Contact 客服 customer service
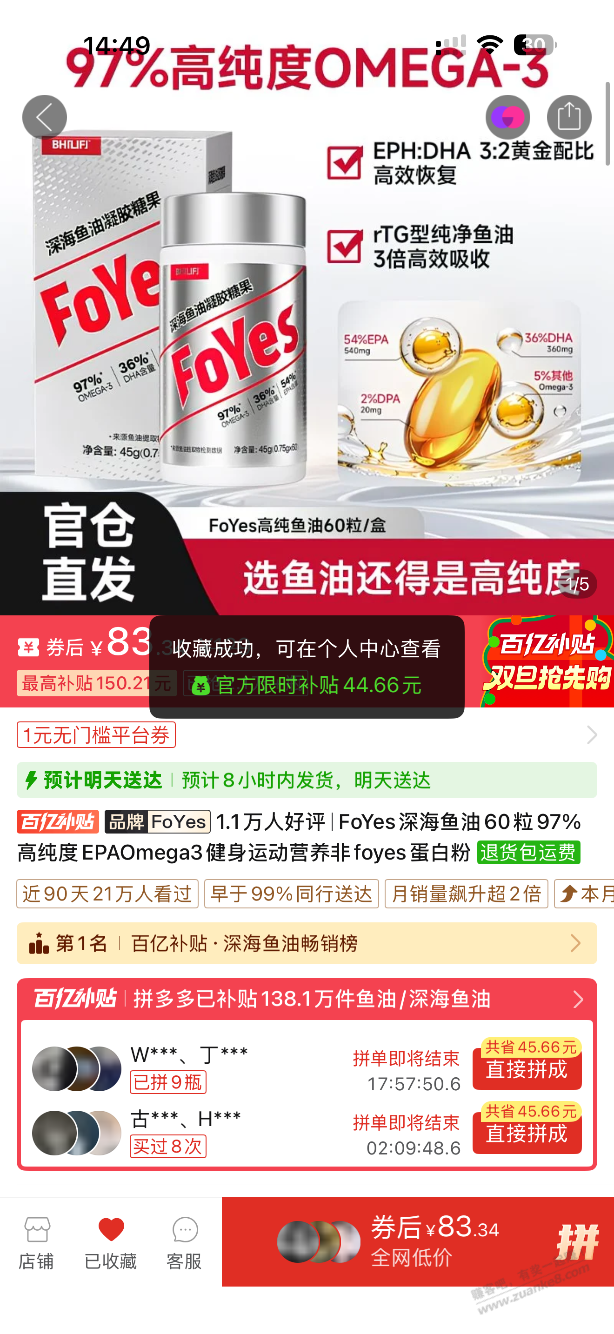This screenshot has width=614, height=1334. pos(184,1243)
